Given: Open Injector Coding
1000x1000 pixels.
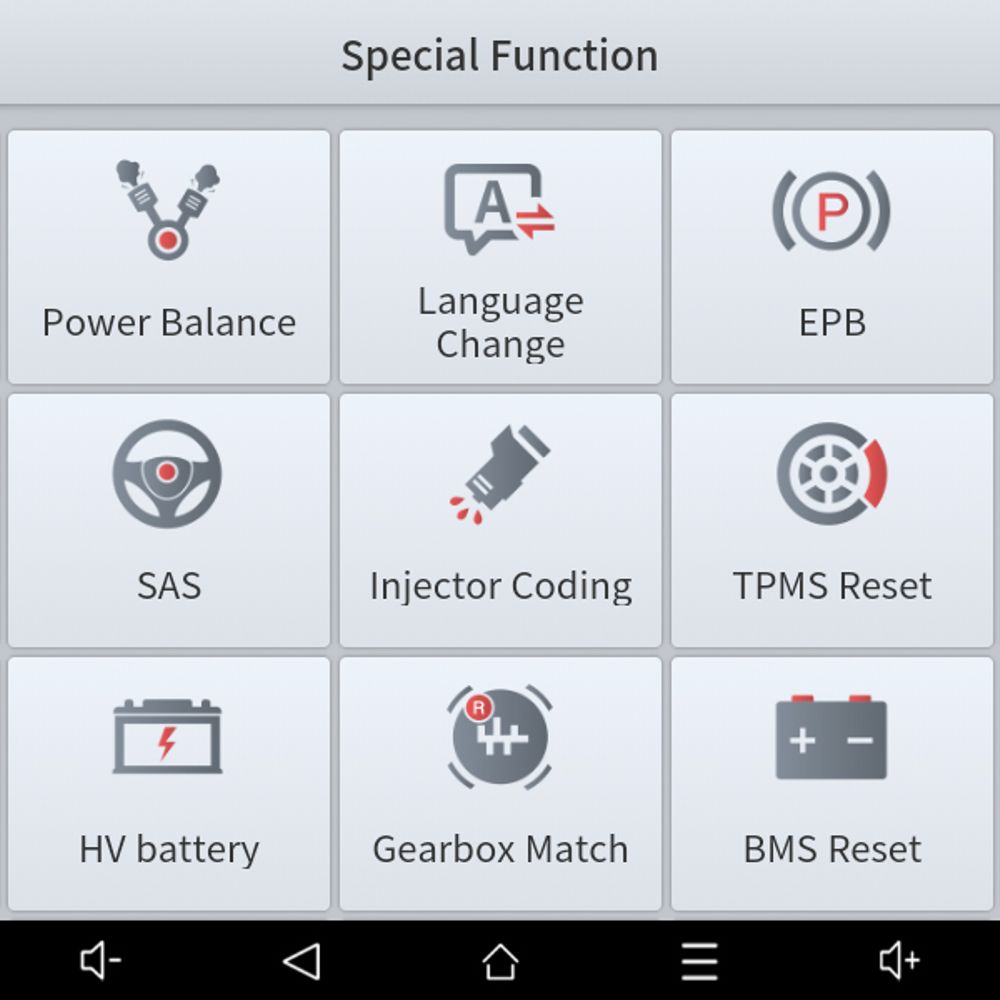Looking at the screenshot, I should coord(500,520).
